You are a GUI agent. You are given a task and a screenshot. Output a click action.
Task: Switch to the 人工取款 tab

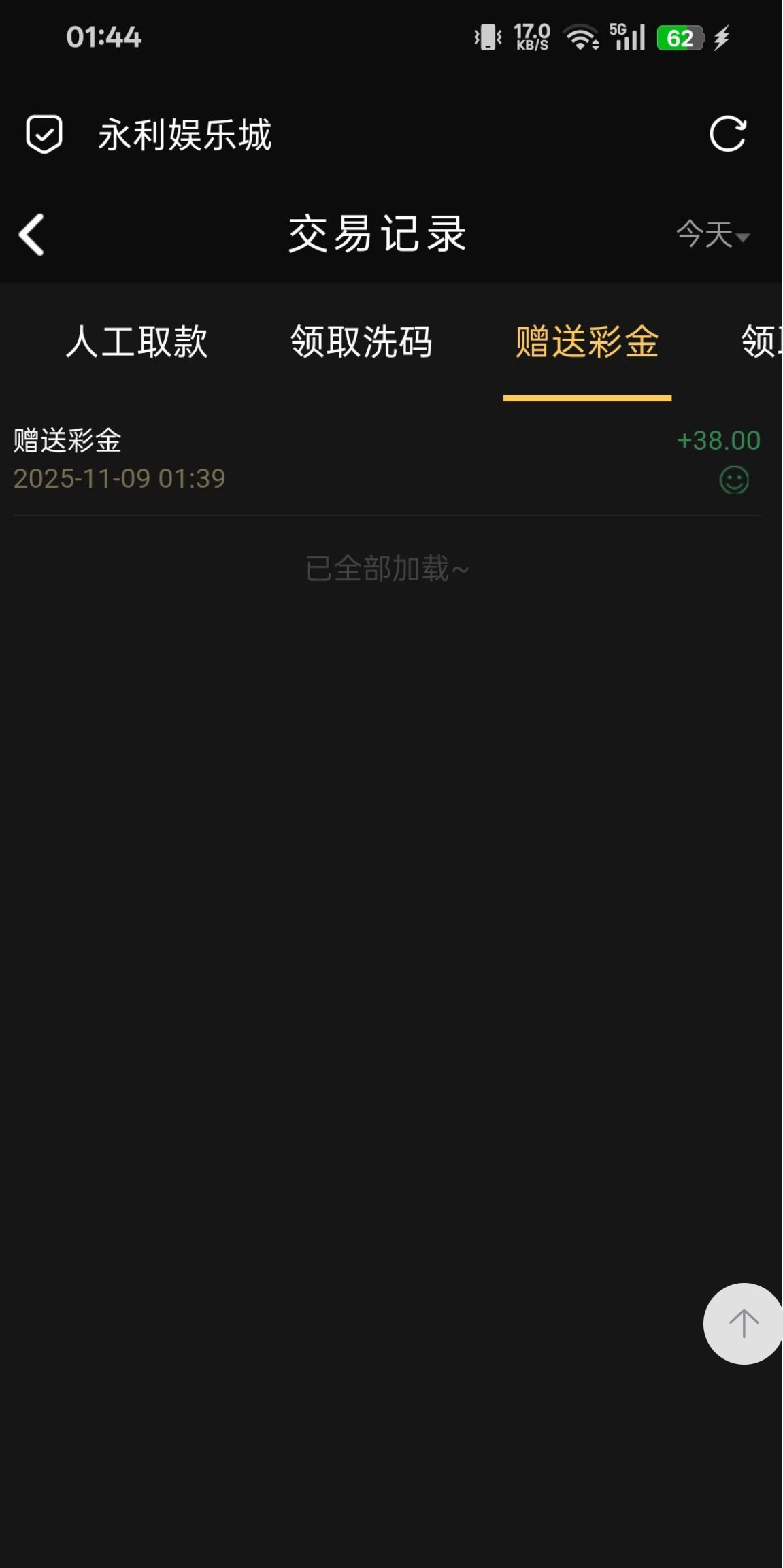137,341
